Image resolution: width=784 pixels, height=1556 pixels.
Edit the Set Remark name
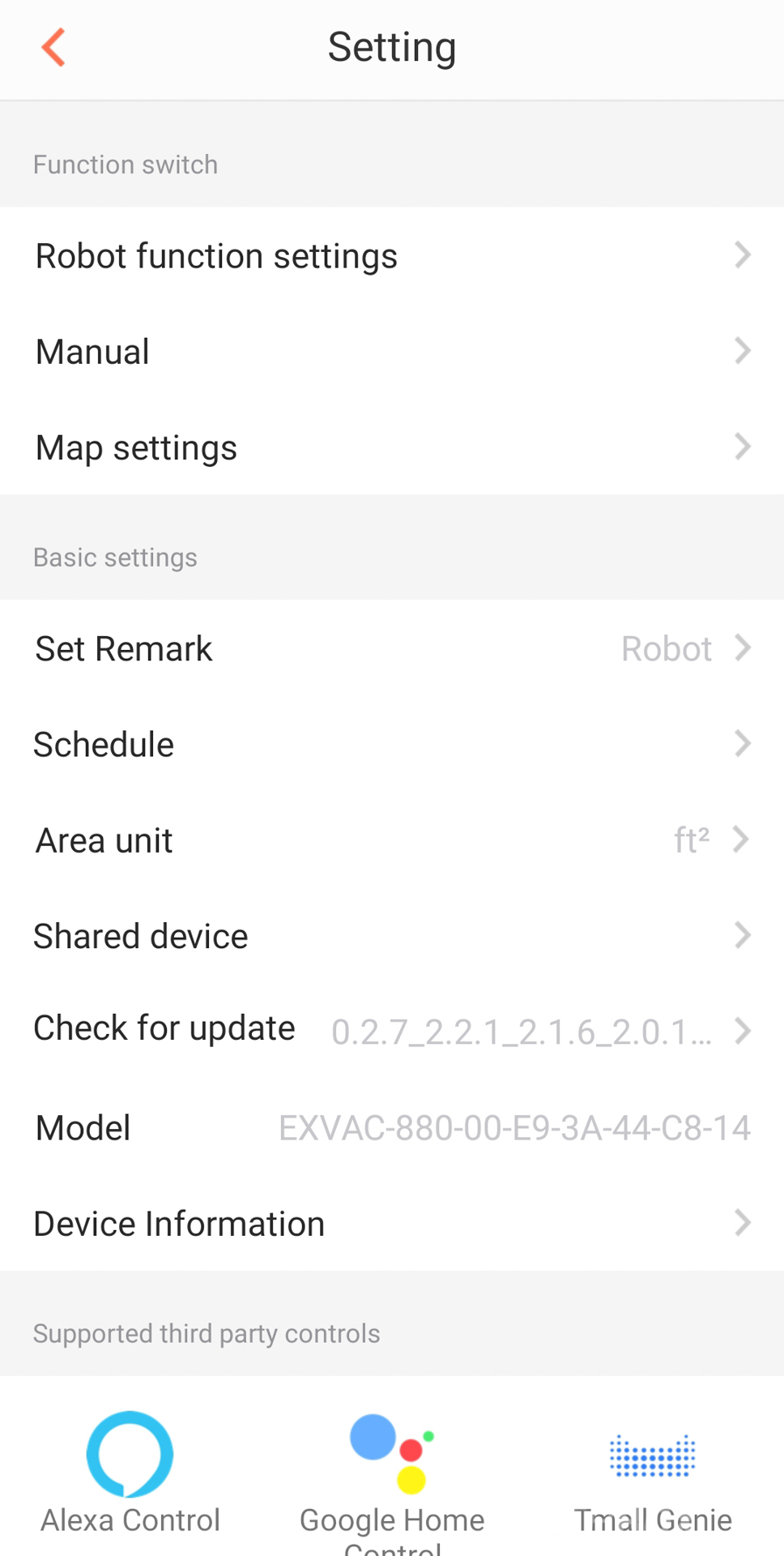(x=392, y=648)
